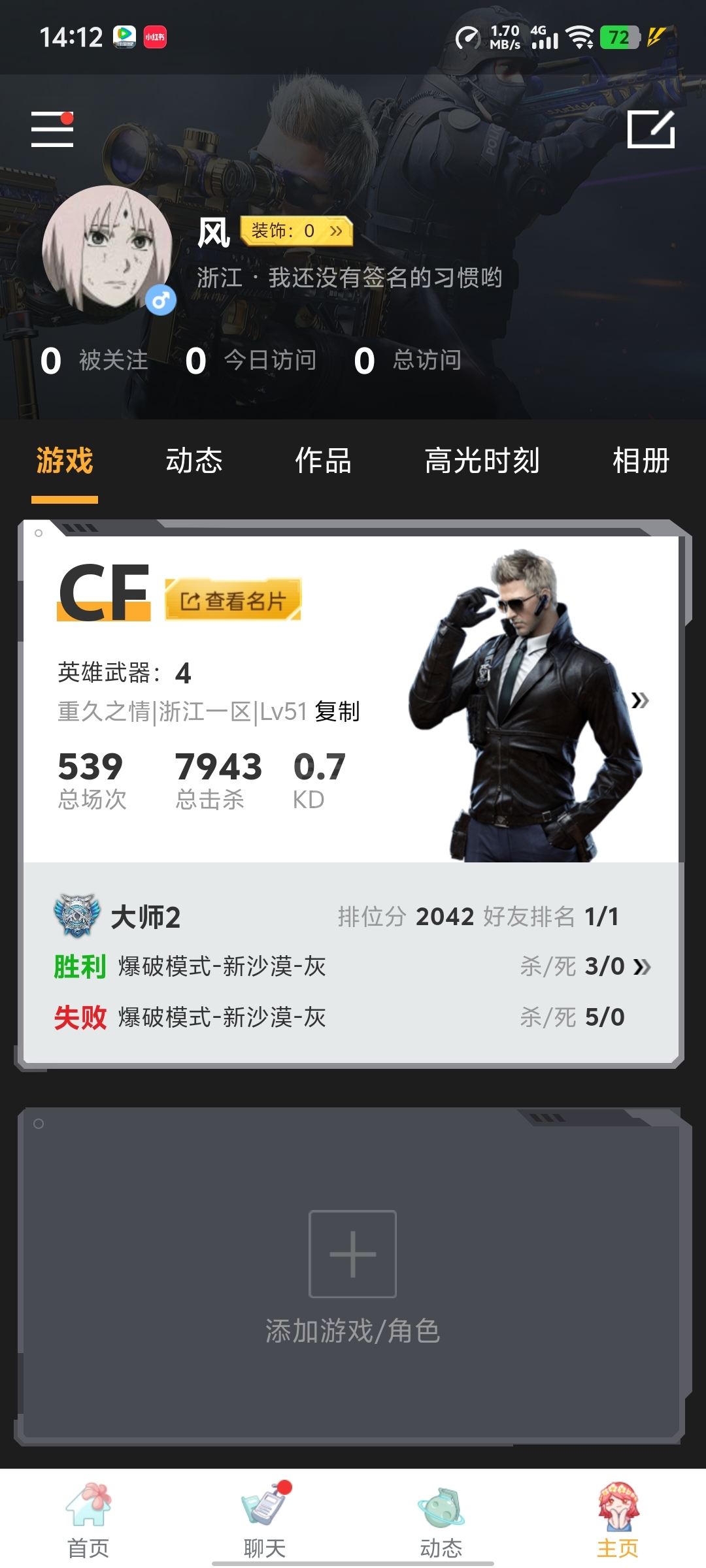Image resolution: width=706 pixels, height=1568 pixels.
Task: View the 被关注 followers count
Action: pyautogui.click(x=95, y=361)
